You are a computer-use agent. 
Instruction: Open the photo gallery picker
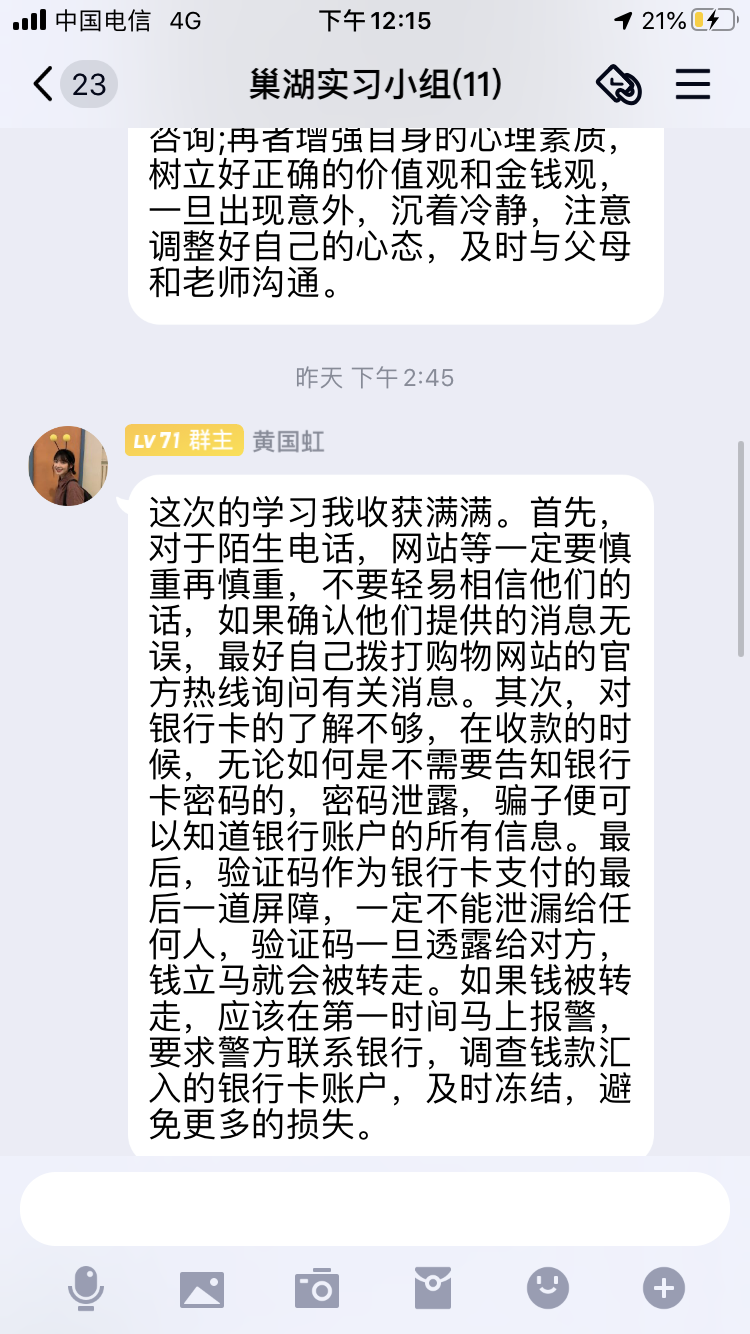(x=202, y=1288)
